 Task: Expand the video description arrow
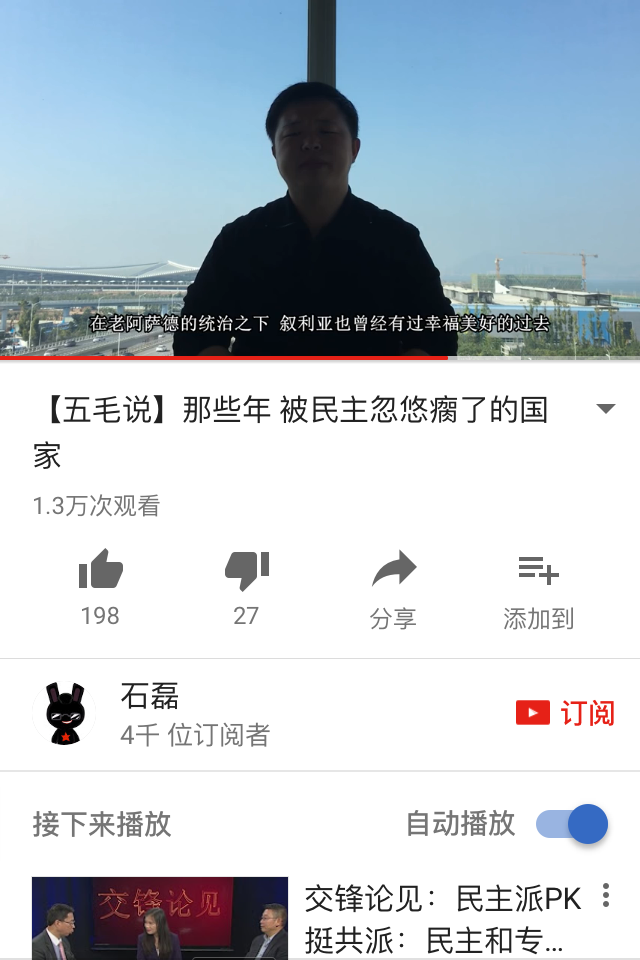click(x=605, y=409)
